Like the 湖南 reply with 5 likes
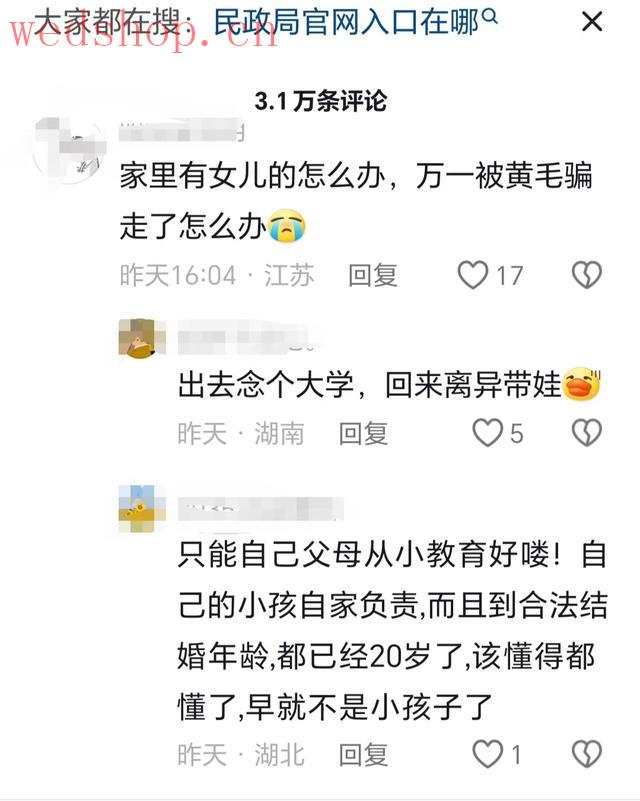The width and height of the screenshot is (640, 801). (x=487, y=433)
